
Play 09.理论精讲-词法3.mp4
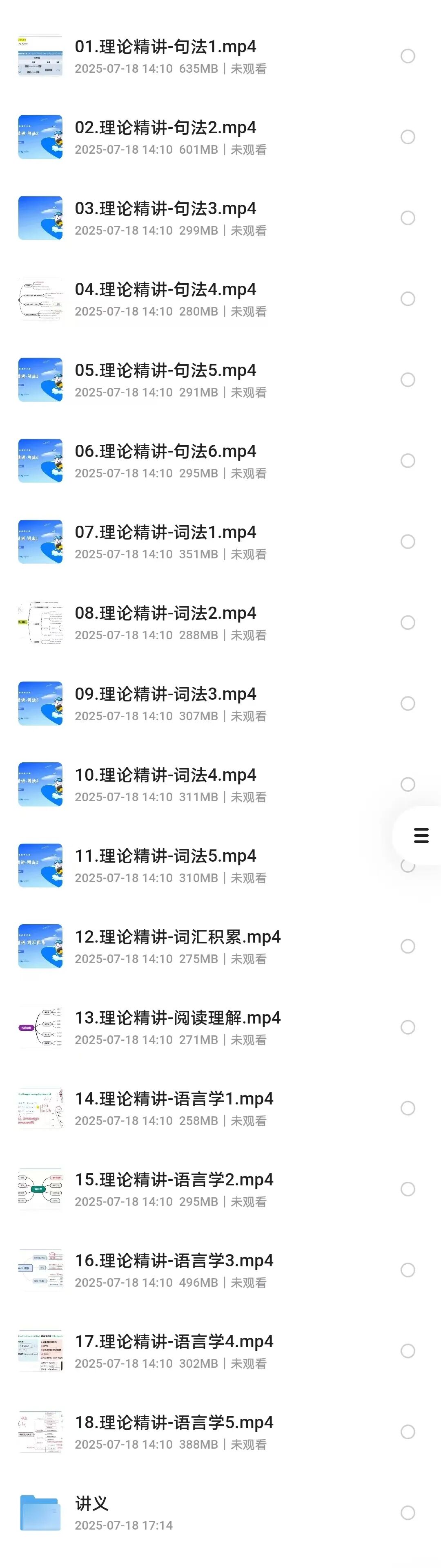pos(165,695)
